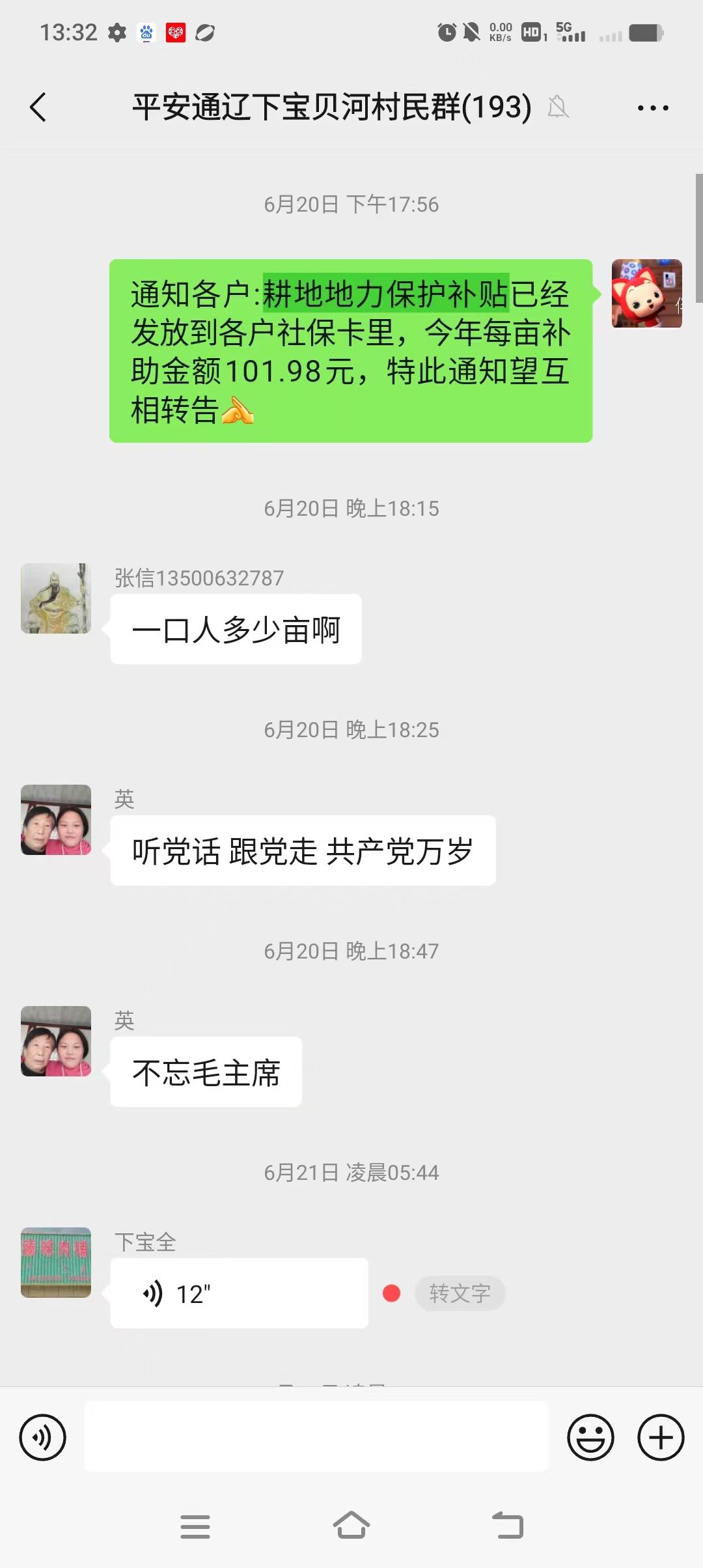The height and width of the screenshot is (1568, 703).
Task: View 英's avatar beside 听党话 message
Action: [56, 820]
